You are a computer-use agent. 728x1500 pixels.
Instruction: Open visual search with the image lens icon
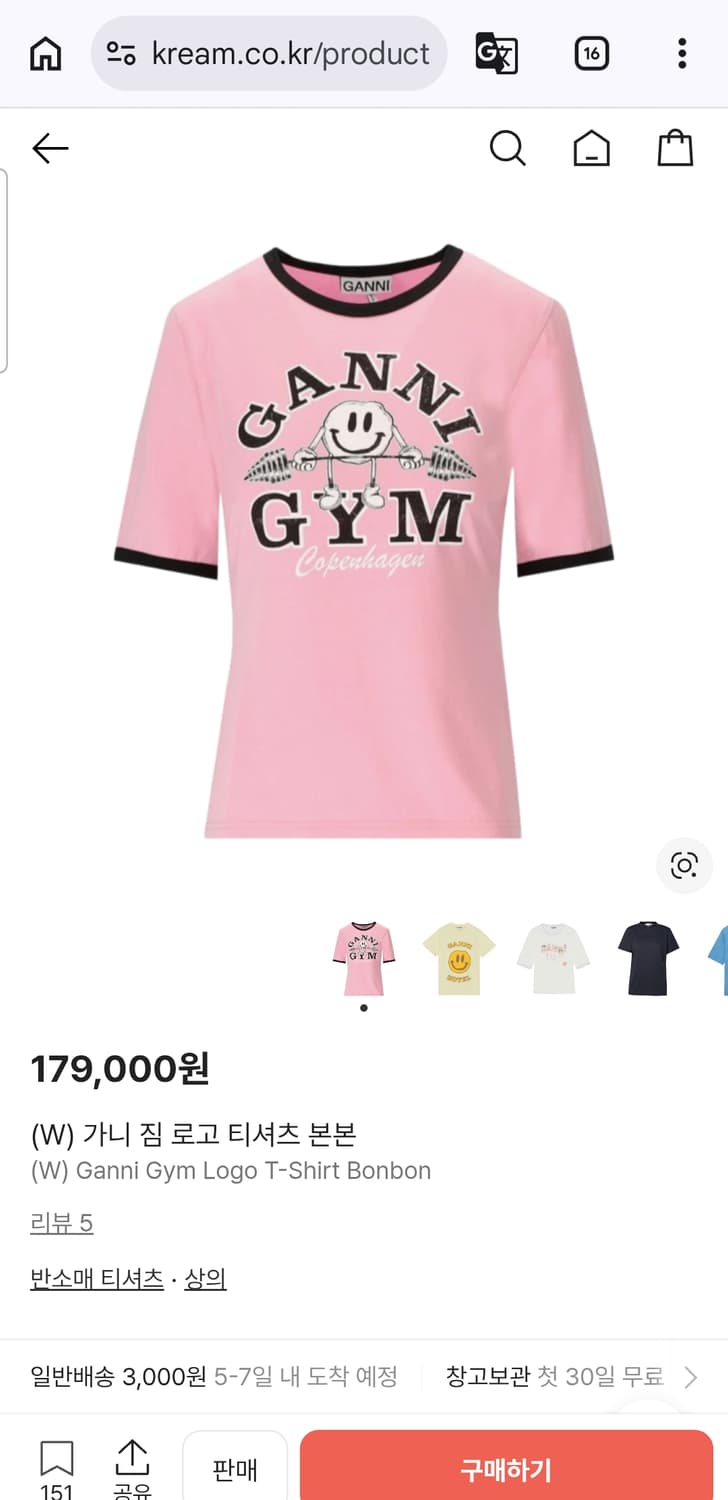[683, 866]
